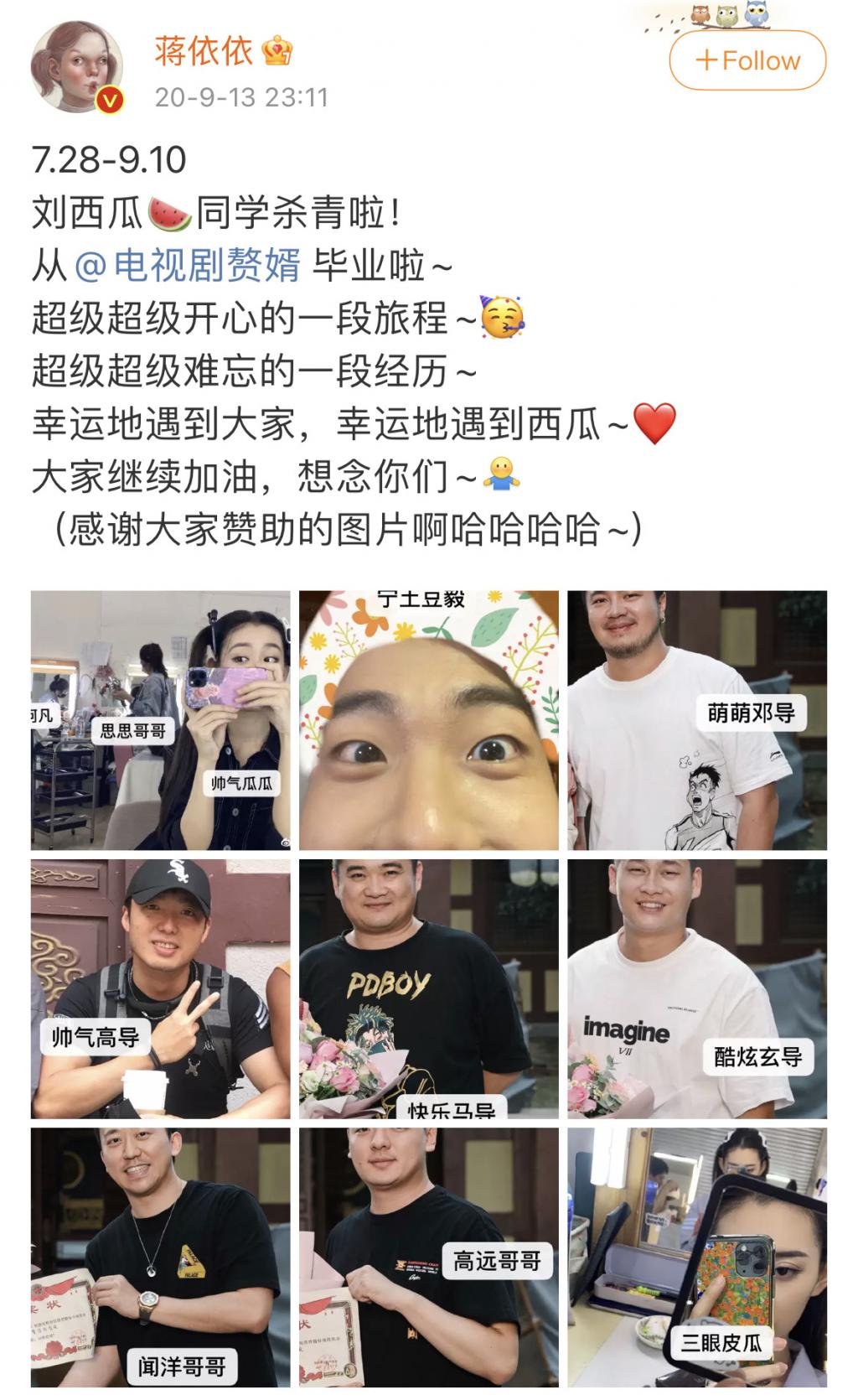858x1400 pixels.
Task: Open the photo labeled 酷炫玄导
Action: point(697,988)
